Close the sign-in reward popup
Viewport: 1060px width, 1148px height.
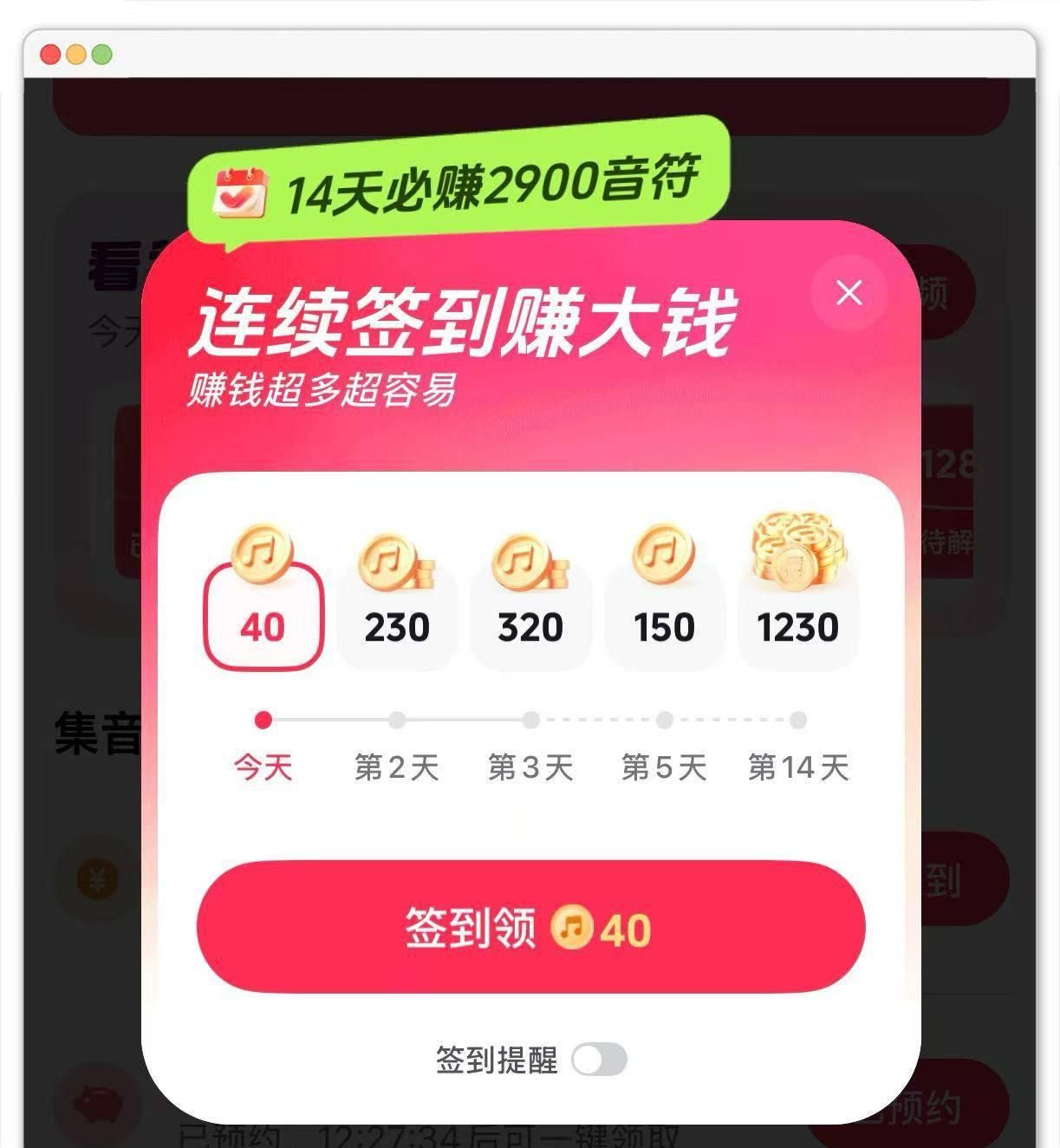[849, 293]
